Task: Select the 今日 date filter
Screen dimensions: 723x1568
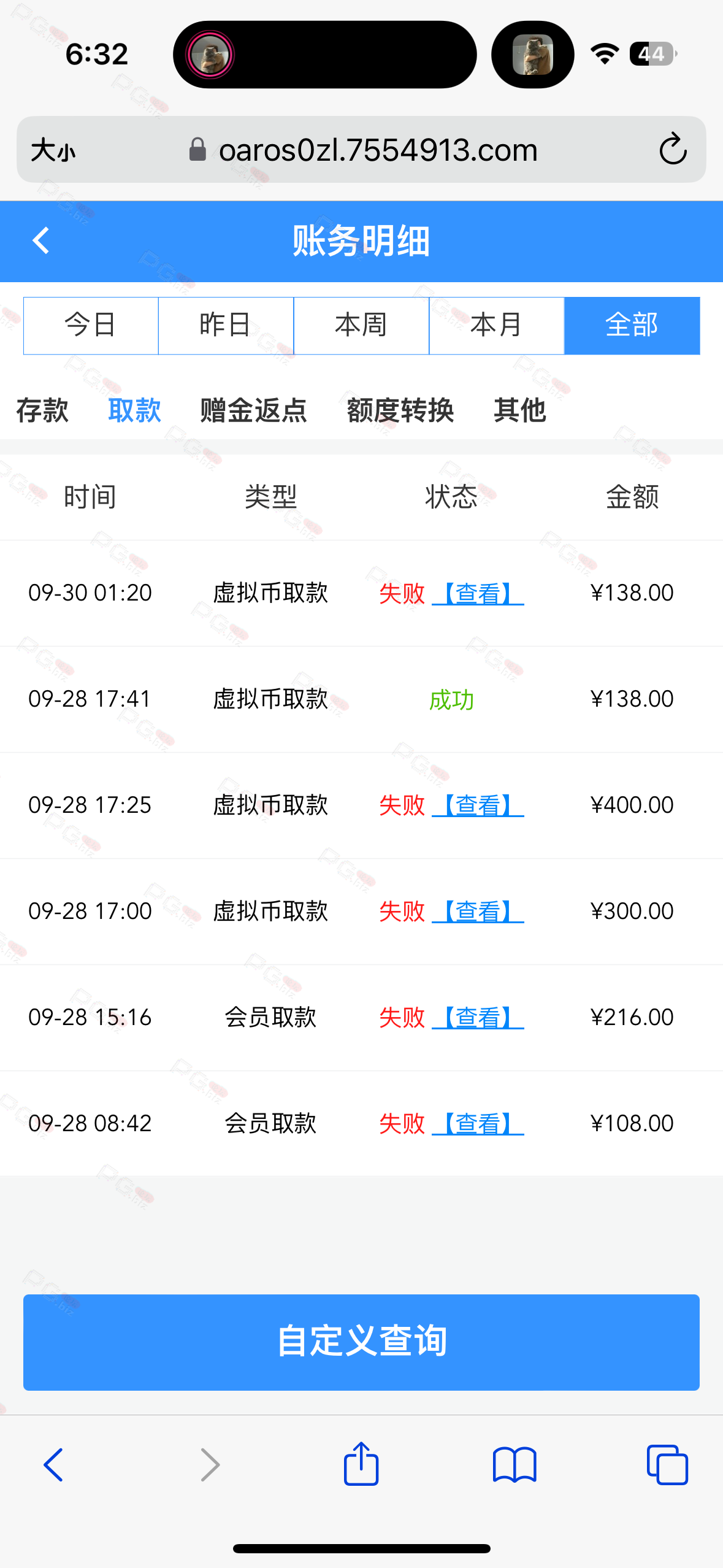Action: point(91,326)
